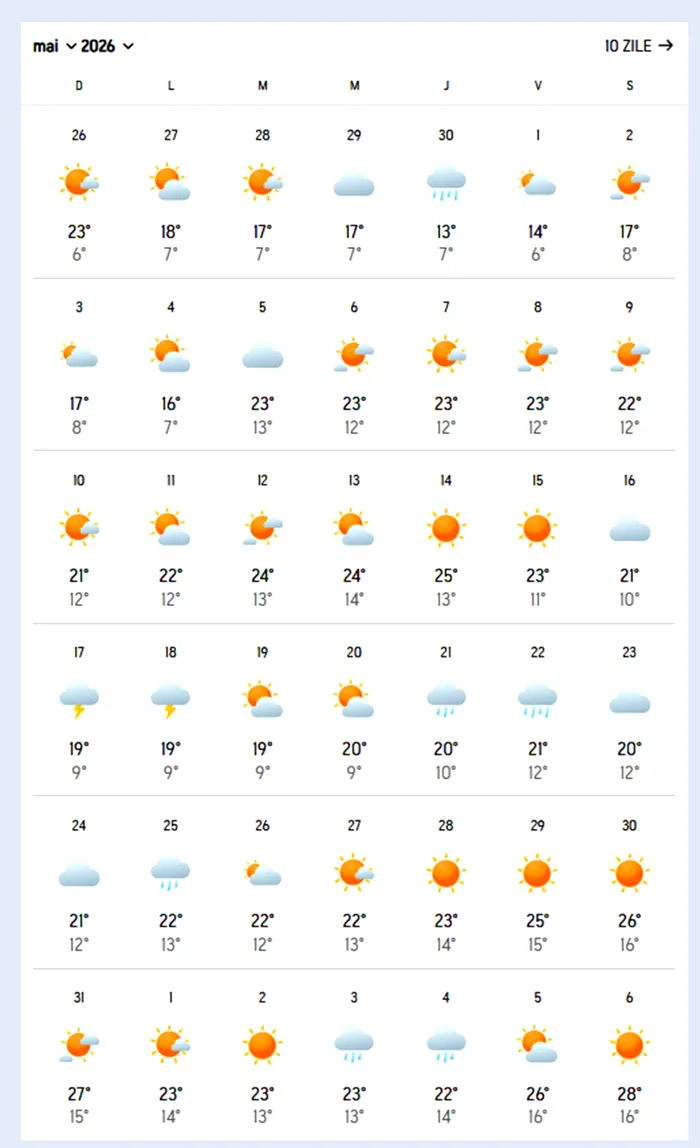Open the 10 ZILE forecast link
The image size is (700, 1148).
click(638, 46)
